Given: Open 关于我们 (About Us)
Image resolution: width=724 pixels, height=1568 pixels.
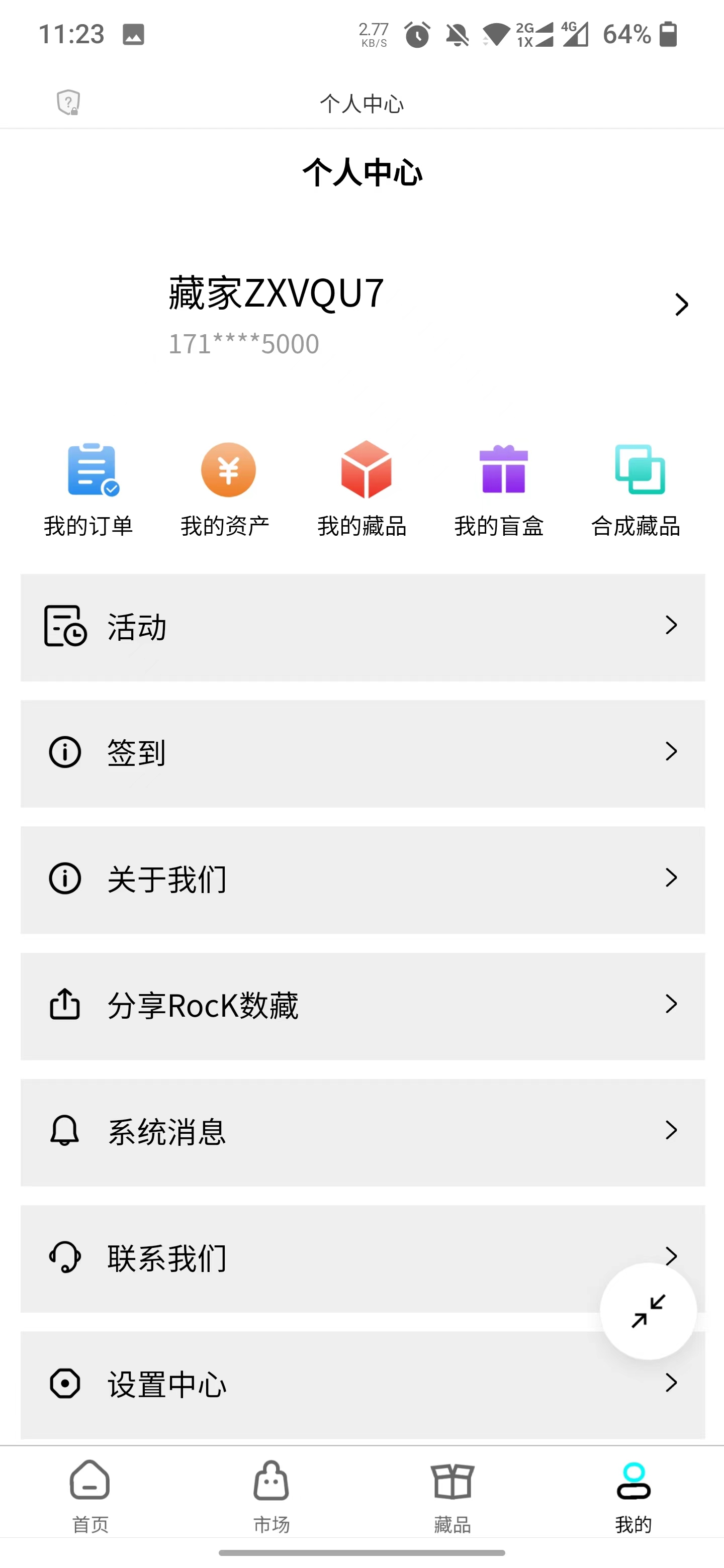Looking at the screenshot, I should coord(363,879).
